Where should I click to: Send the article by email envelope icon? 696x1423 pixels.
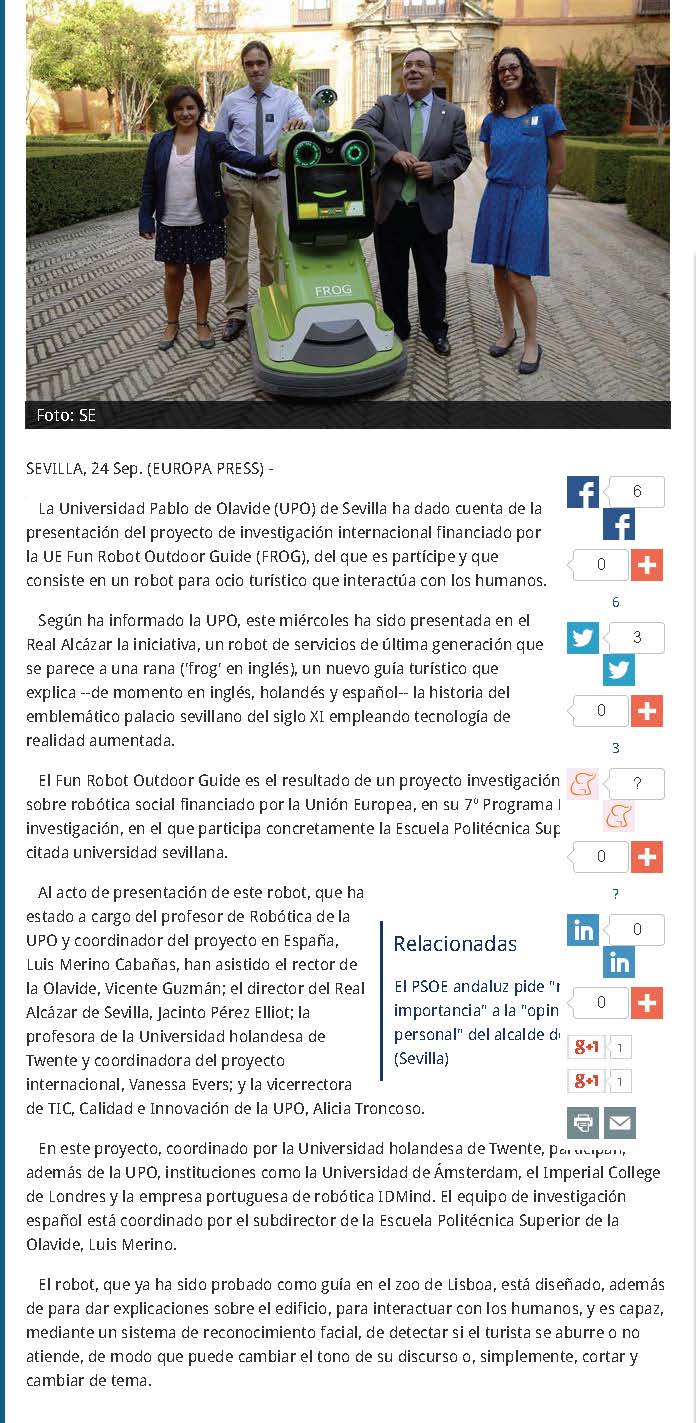click(620, 1123)
